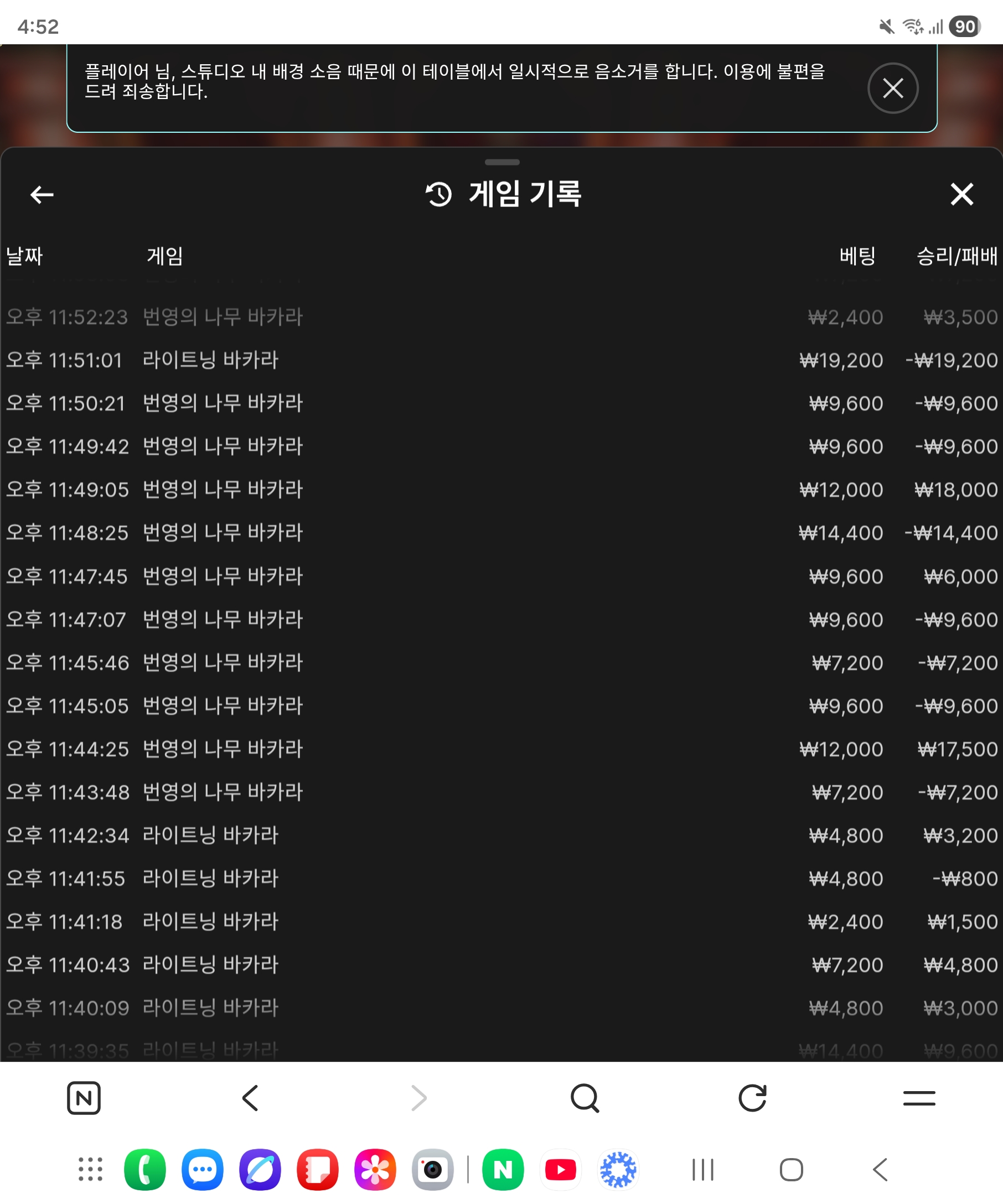Close the 게임 기록 panel
Viewport: 1003px width, 1204px height.
click(x=961, y=194)
